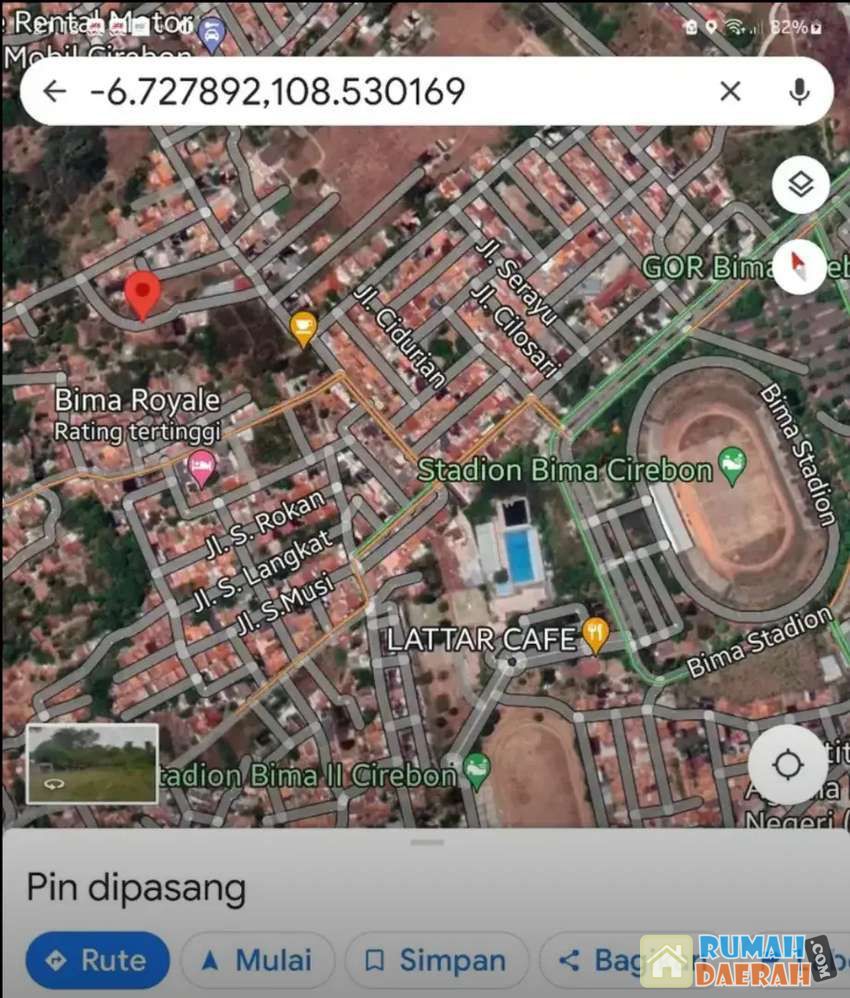Tap the Rute button to get directions
Viewport: 850px width, 998px height.
[96, 959]
